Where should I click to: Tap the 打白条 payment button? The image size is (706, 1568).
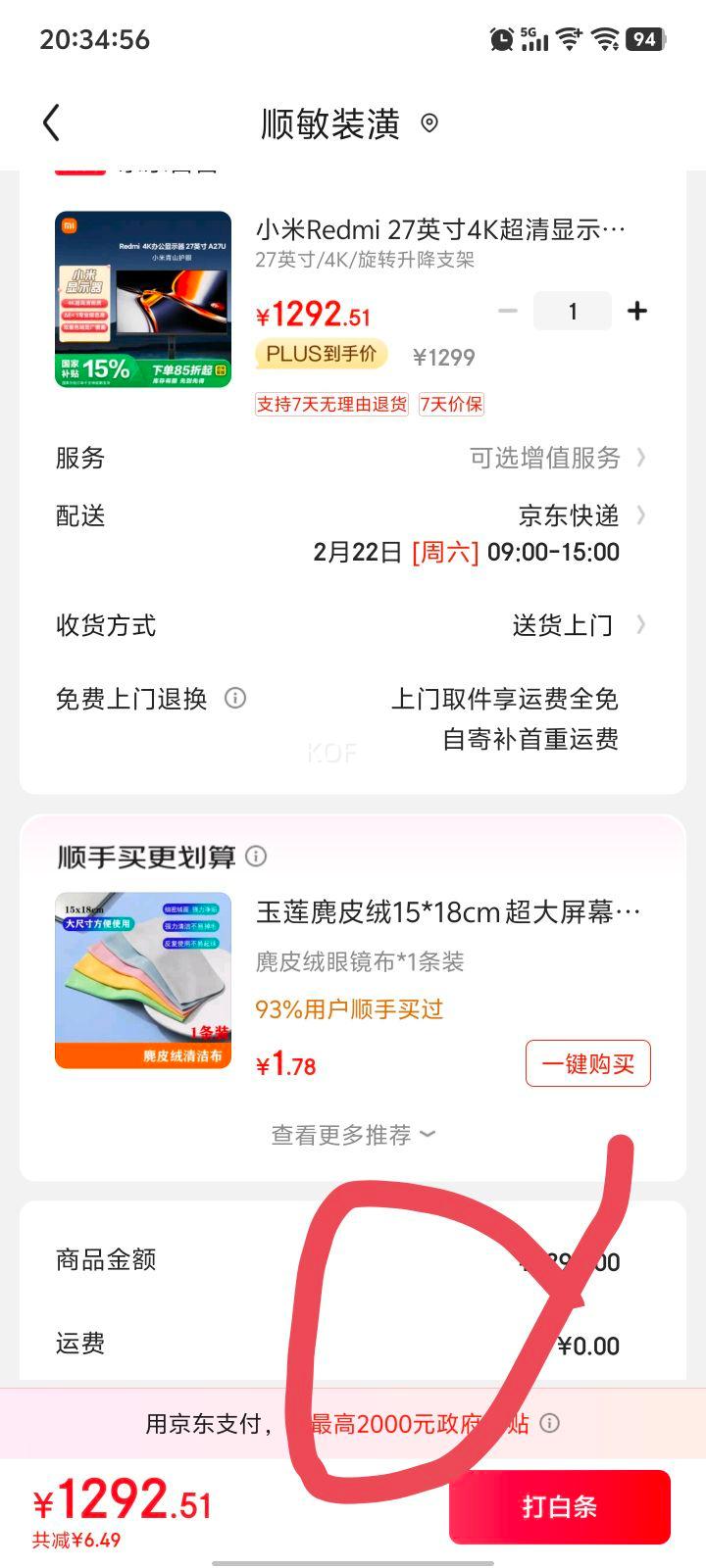[559, 1506]
